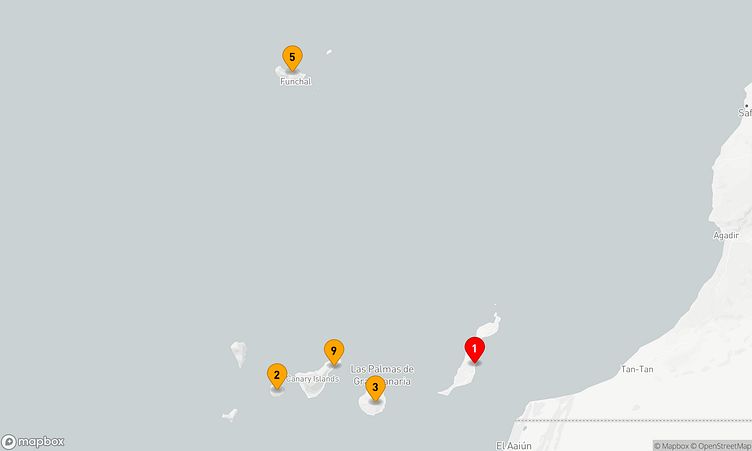Select the orange marker 5 near Funchal

(x=292, y=58)
